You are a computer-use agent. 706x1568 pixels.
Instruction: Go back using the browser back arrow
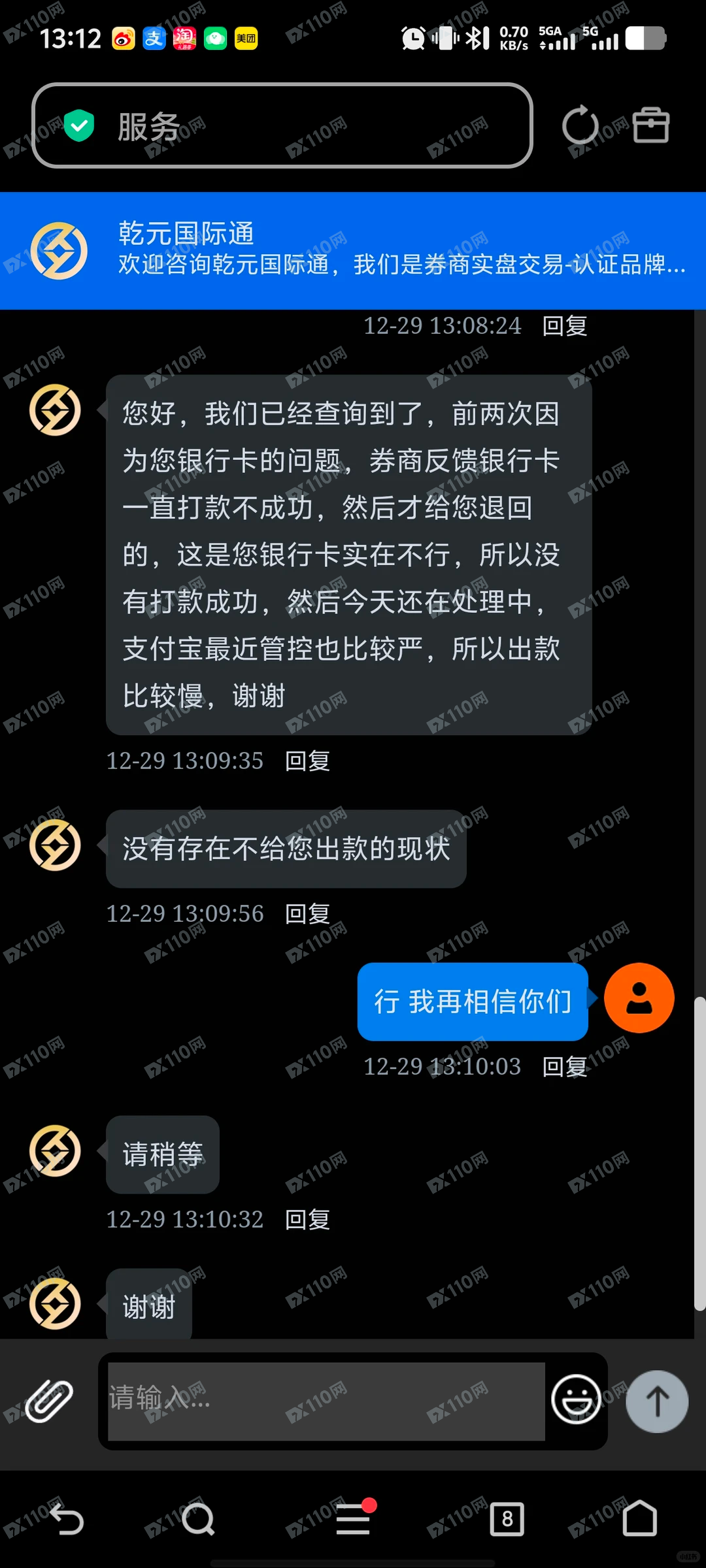pos(67,1520)
